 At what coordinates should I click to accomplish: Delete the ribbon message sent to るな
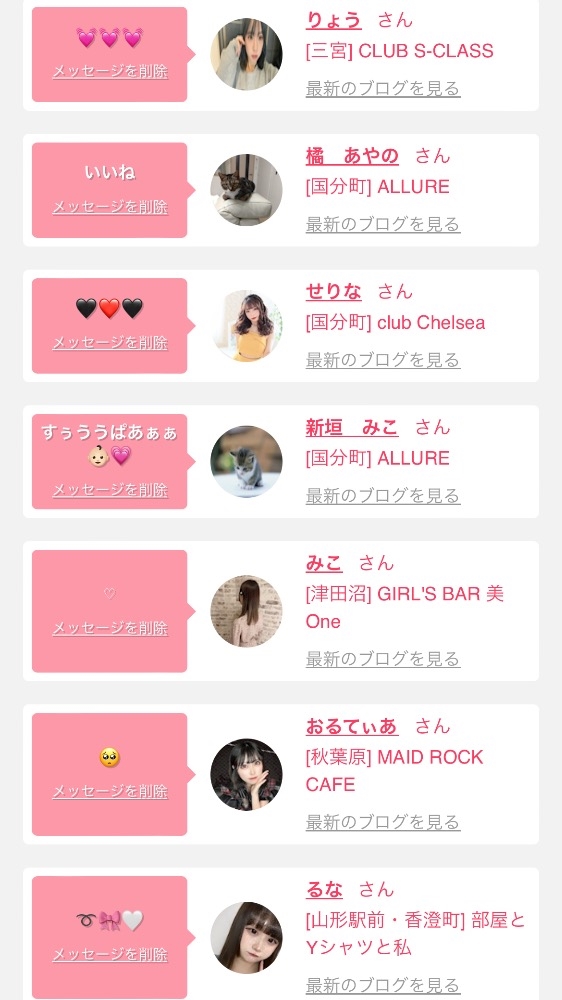(110, 955)
